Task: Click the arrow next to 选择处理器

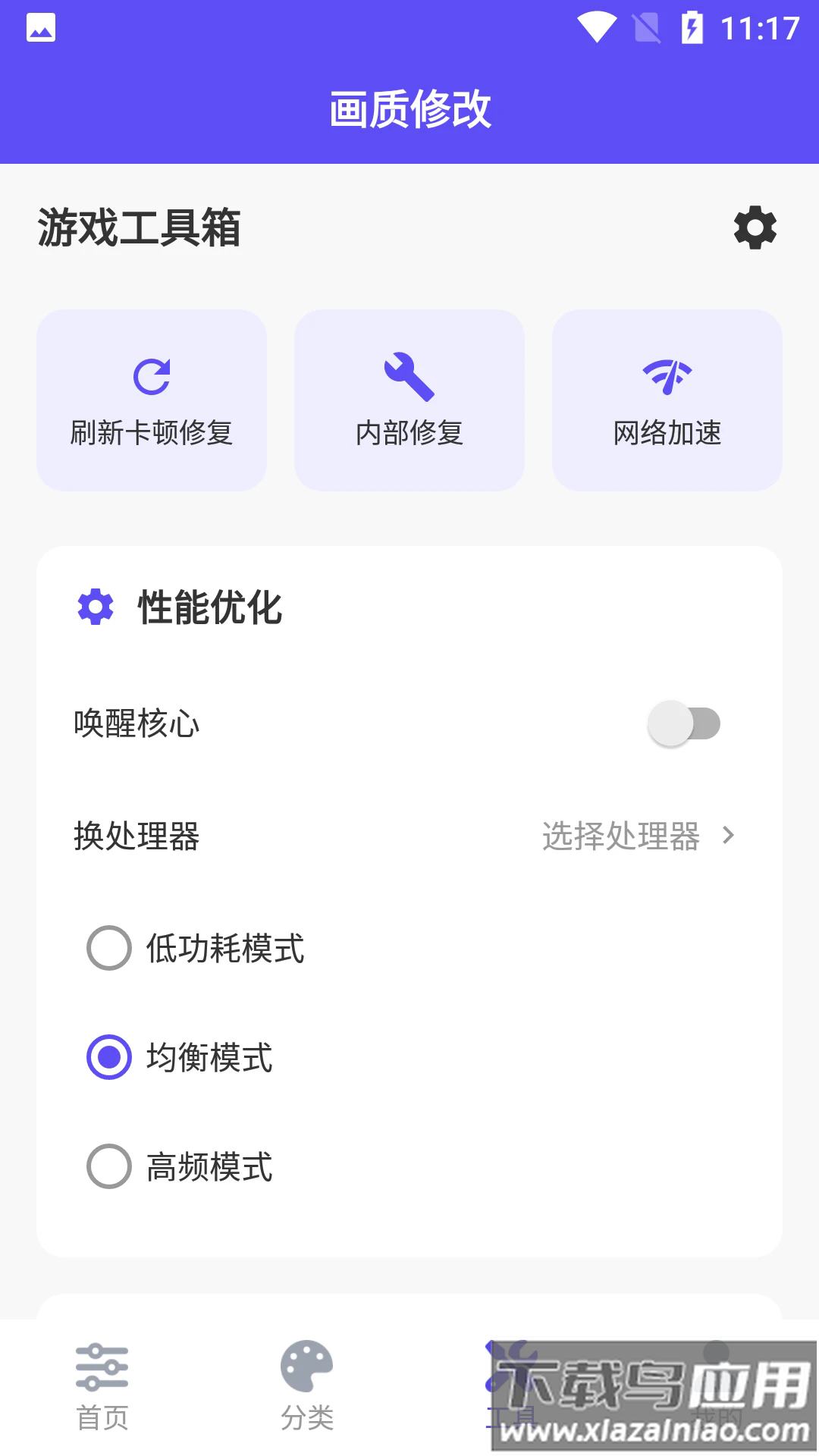Action: [730, 836]
